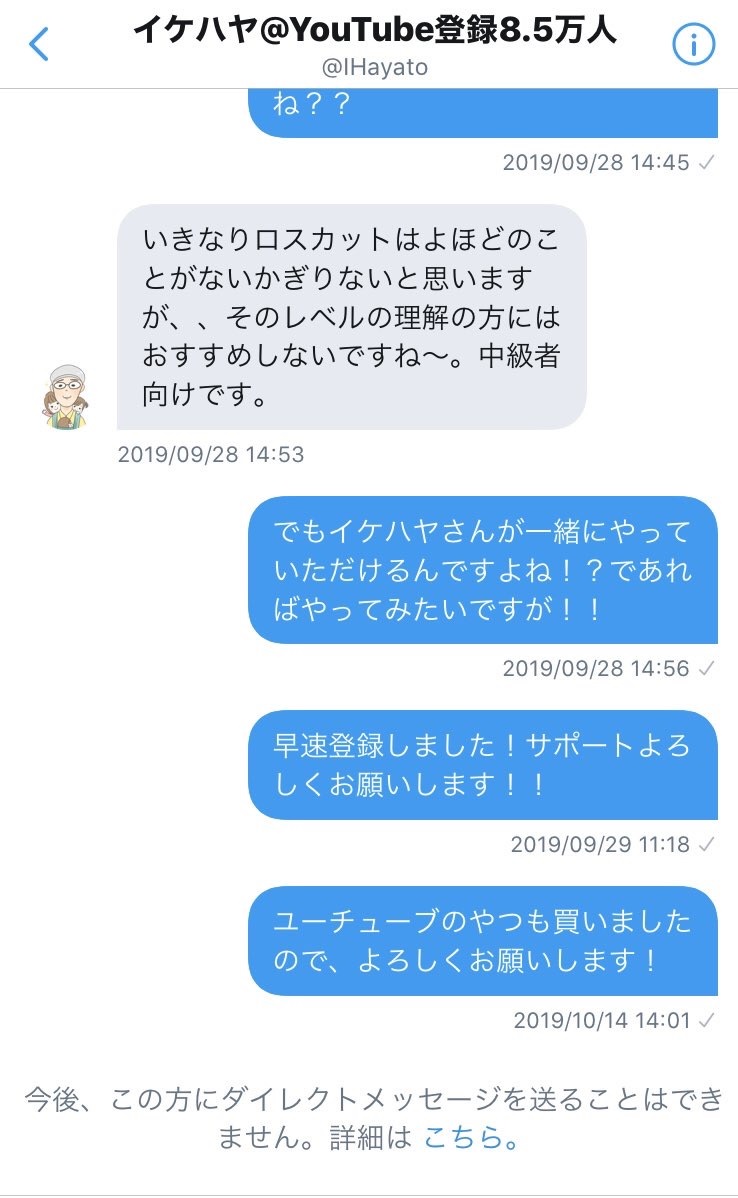Viewport: 738px width, 1198px height.
Task: Open the こちら details link
Action: point(469,1138)
